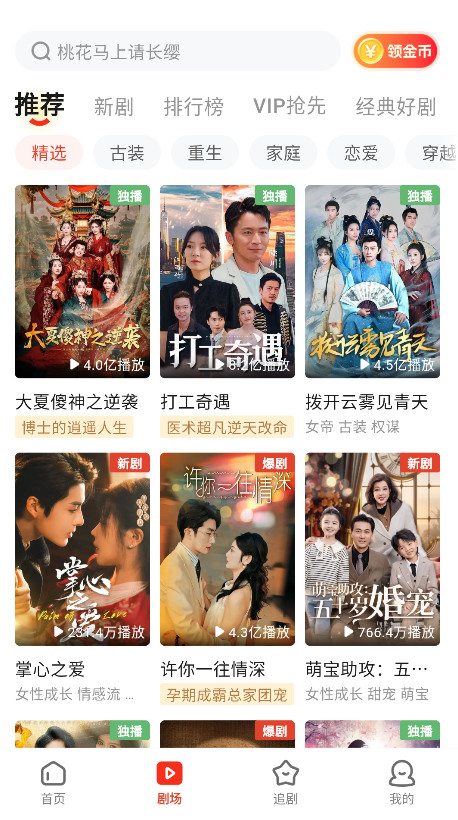Tap the 剧场 bottom tab

[169, 783]
